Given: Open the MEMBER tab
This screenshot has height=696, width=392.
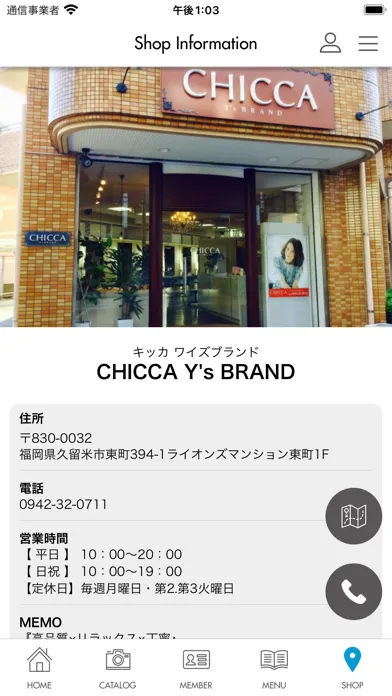Looking at the screenshot, I should click(x=196, y=668).
